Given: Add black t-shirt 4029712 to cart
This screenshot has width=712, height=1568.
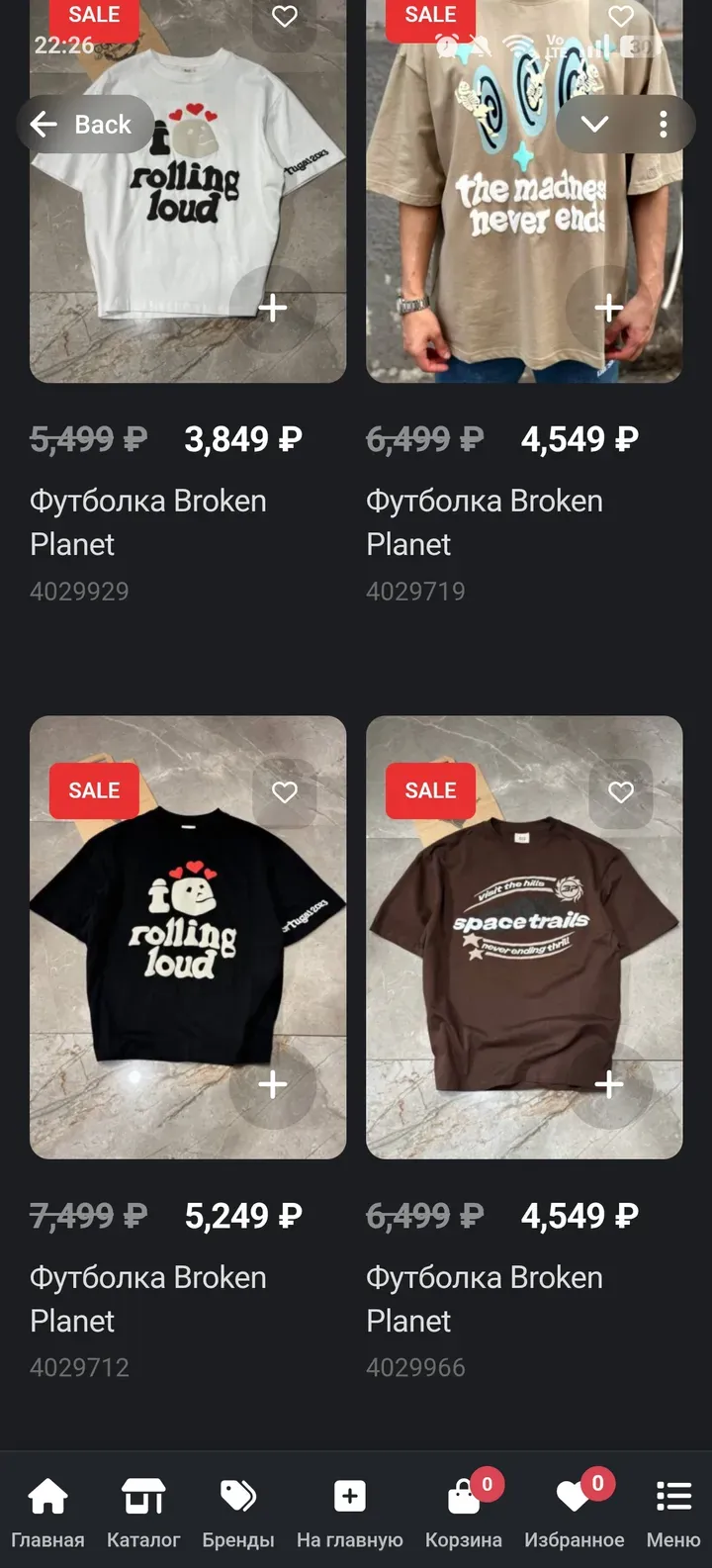Looking at the screenshot, I should point(273,1084).
